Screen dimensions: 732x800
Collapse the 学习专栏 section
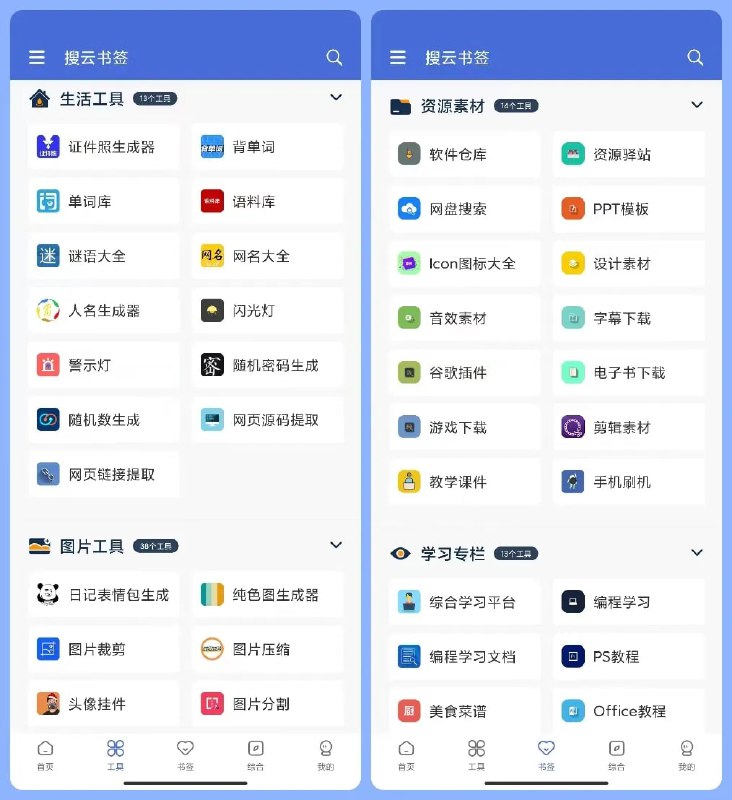point(697,552)
